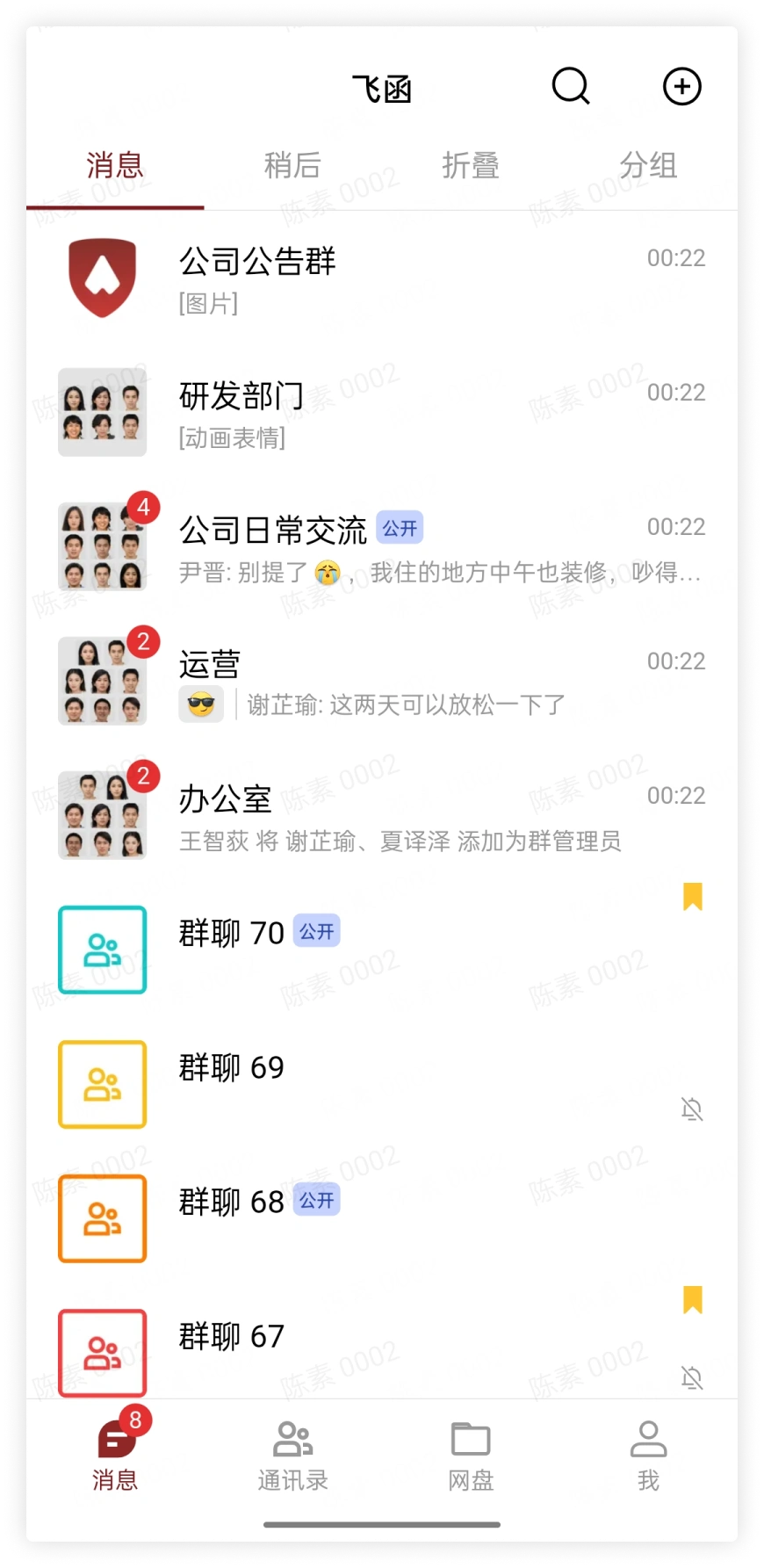Select the 消息 top tab
This screenshot has height=1568, width=764.
coord(115,165)
